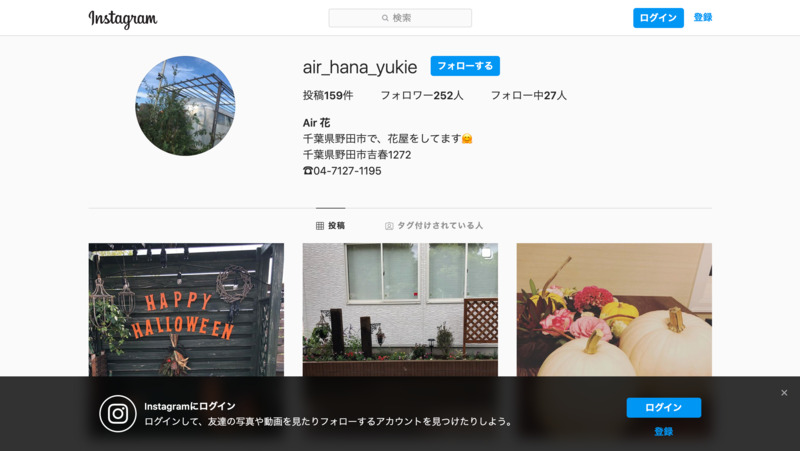Screen dimensions: 800x451
Task: View the profile picture of air_hana_yukie
Action: tap(185, 106)
